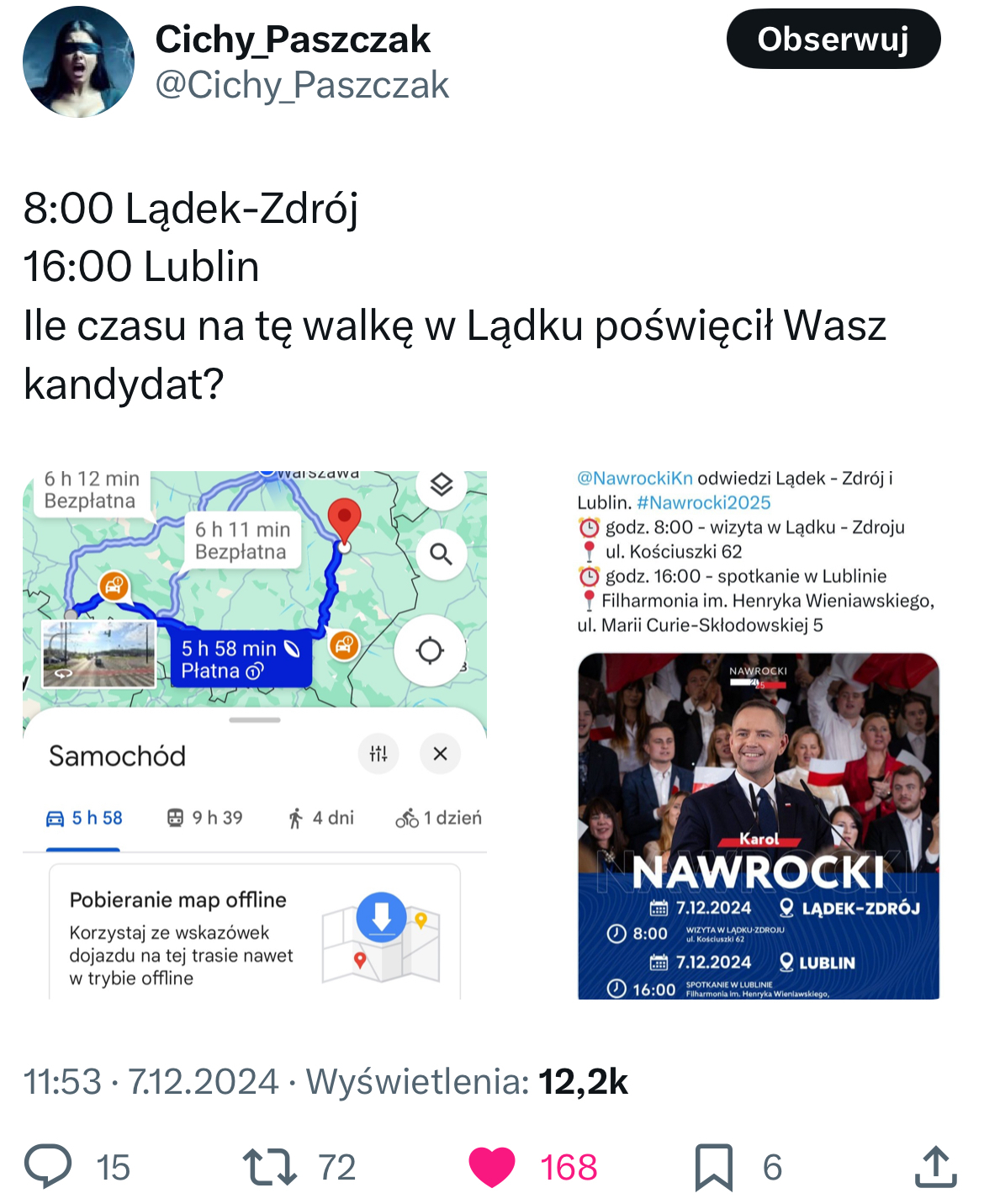
Task: Open the attached map route image
Action: 255,734
